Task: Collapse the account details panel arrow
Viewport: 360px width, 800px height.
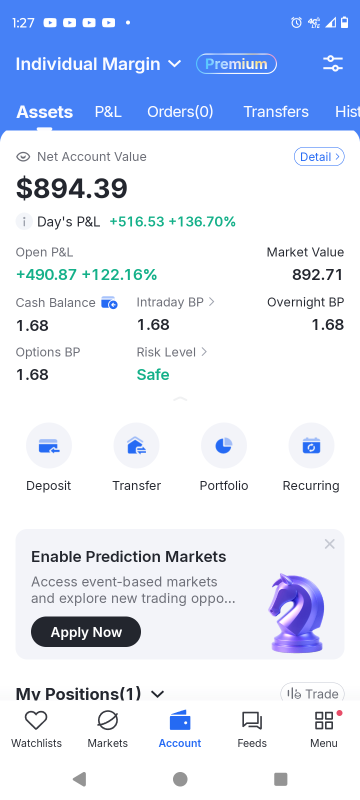Action: pyautogui.click(x=180, y=398)
